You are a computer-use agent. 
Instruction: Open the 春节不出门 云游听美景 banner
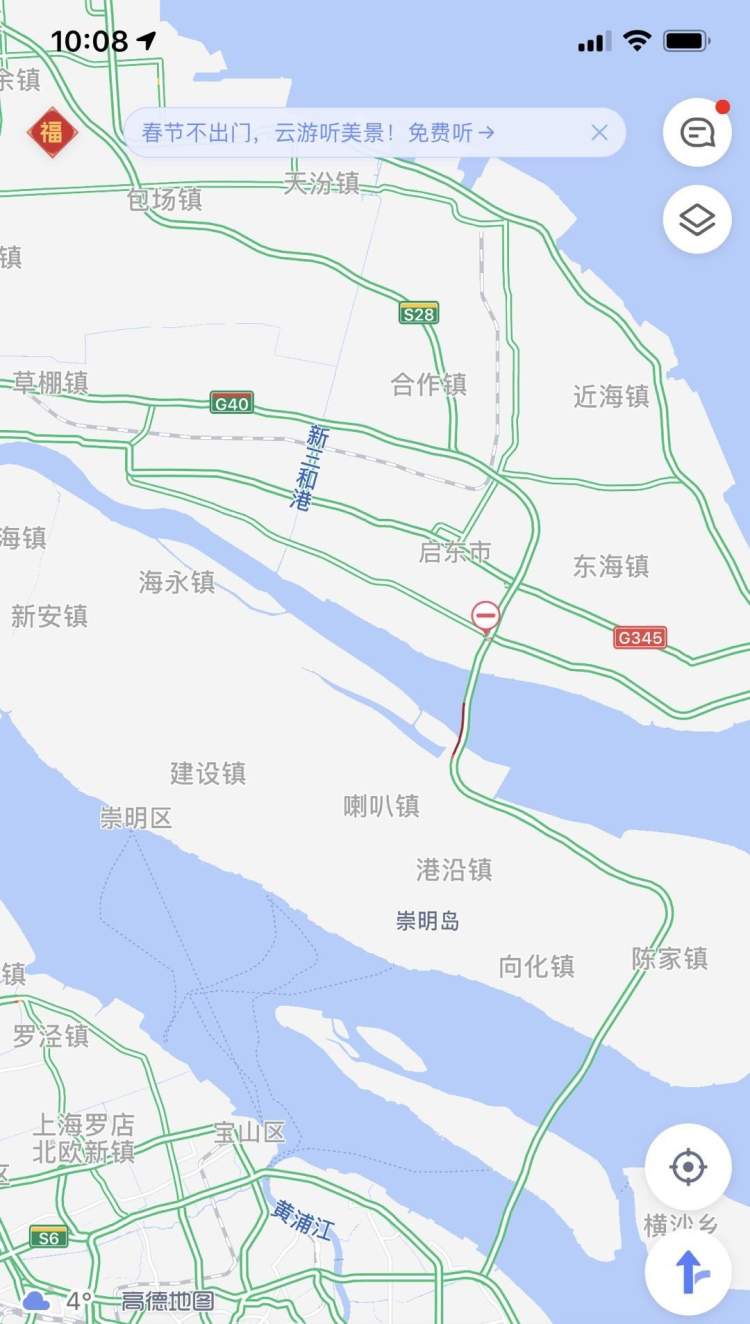pyautogui.click(x=320, y=132)
